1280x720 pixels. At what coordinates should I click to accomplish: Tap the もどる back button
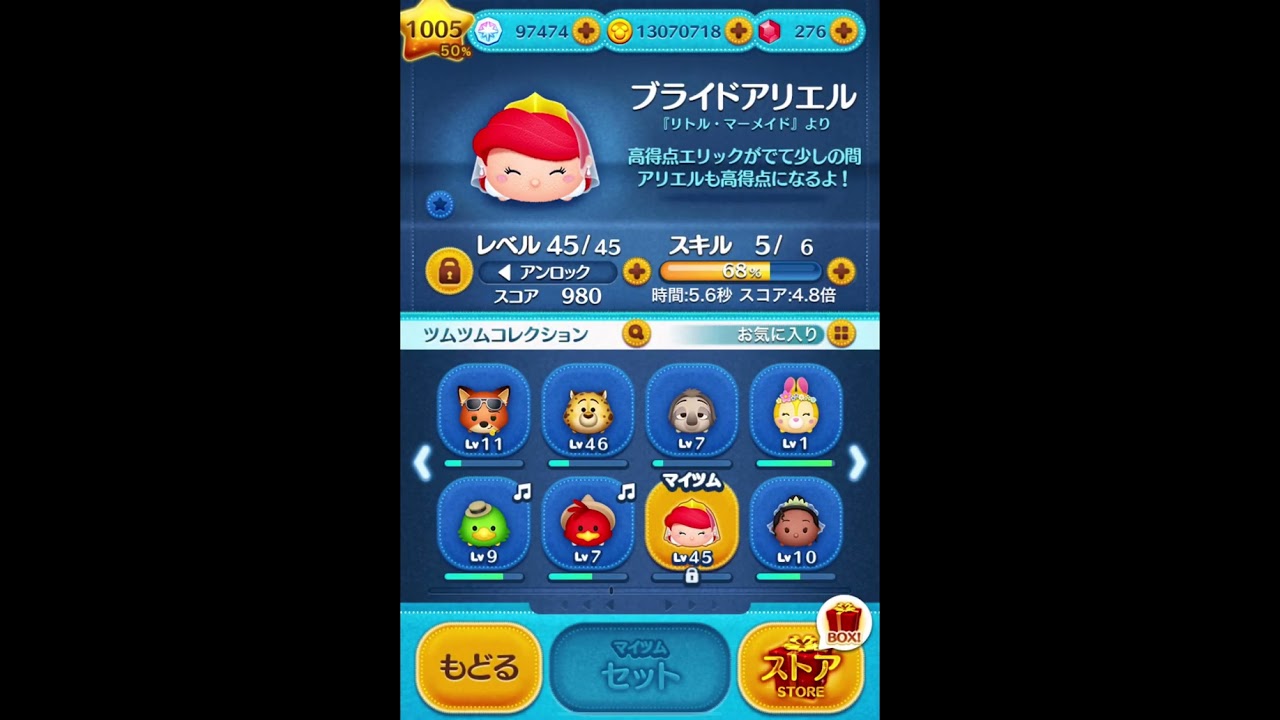479,668
